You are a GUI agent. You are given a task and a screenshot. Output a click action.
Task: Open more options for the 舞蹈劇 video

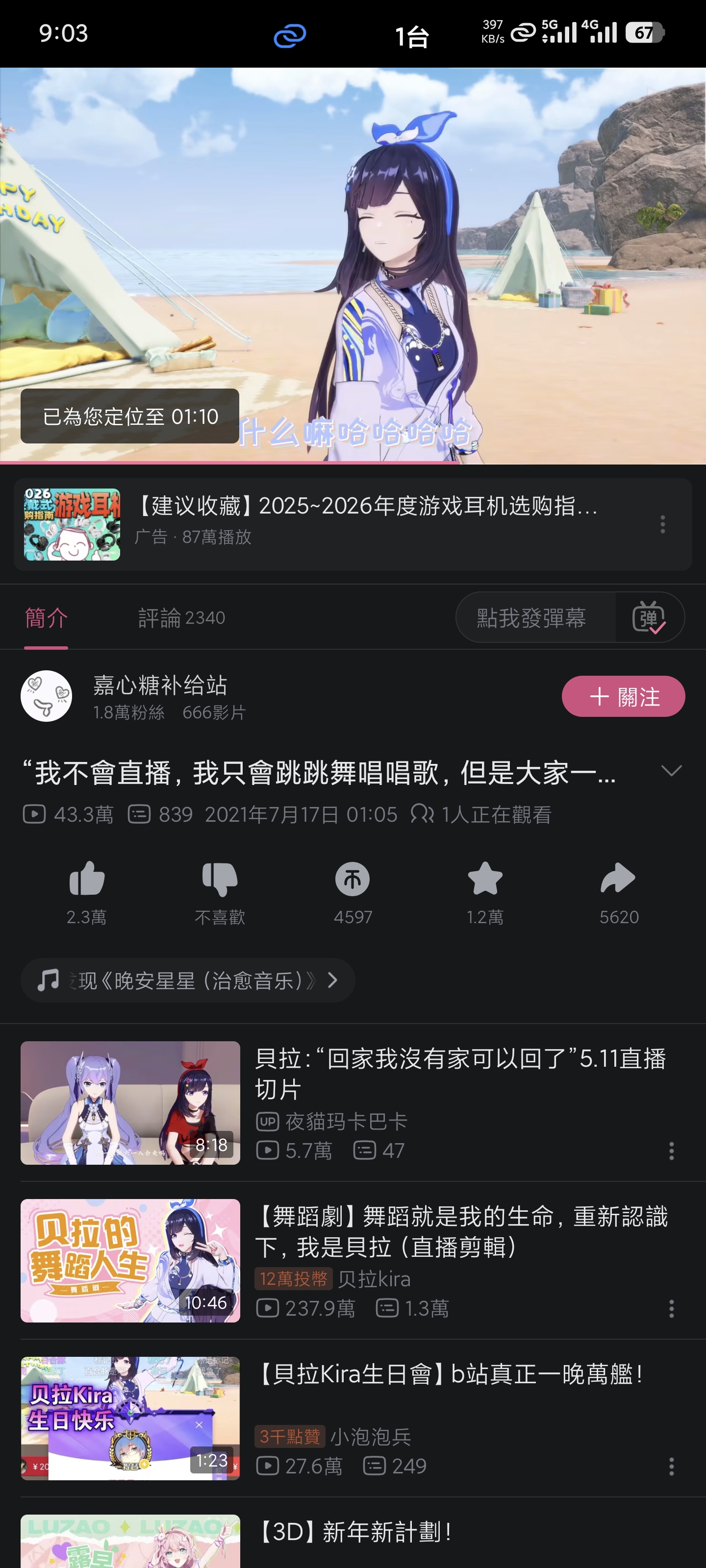(671, 1309)
